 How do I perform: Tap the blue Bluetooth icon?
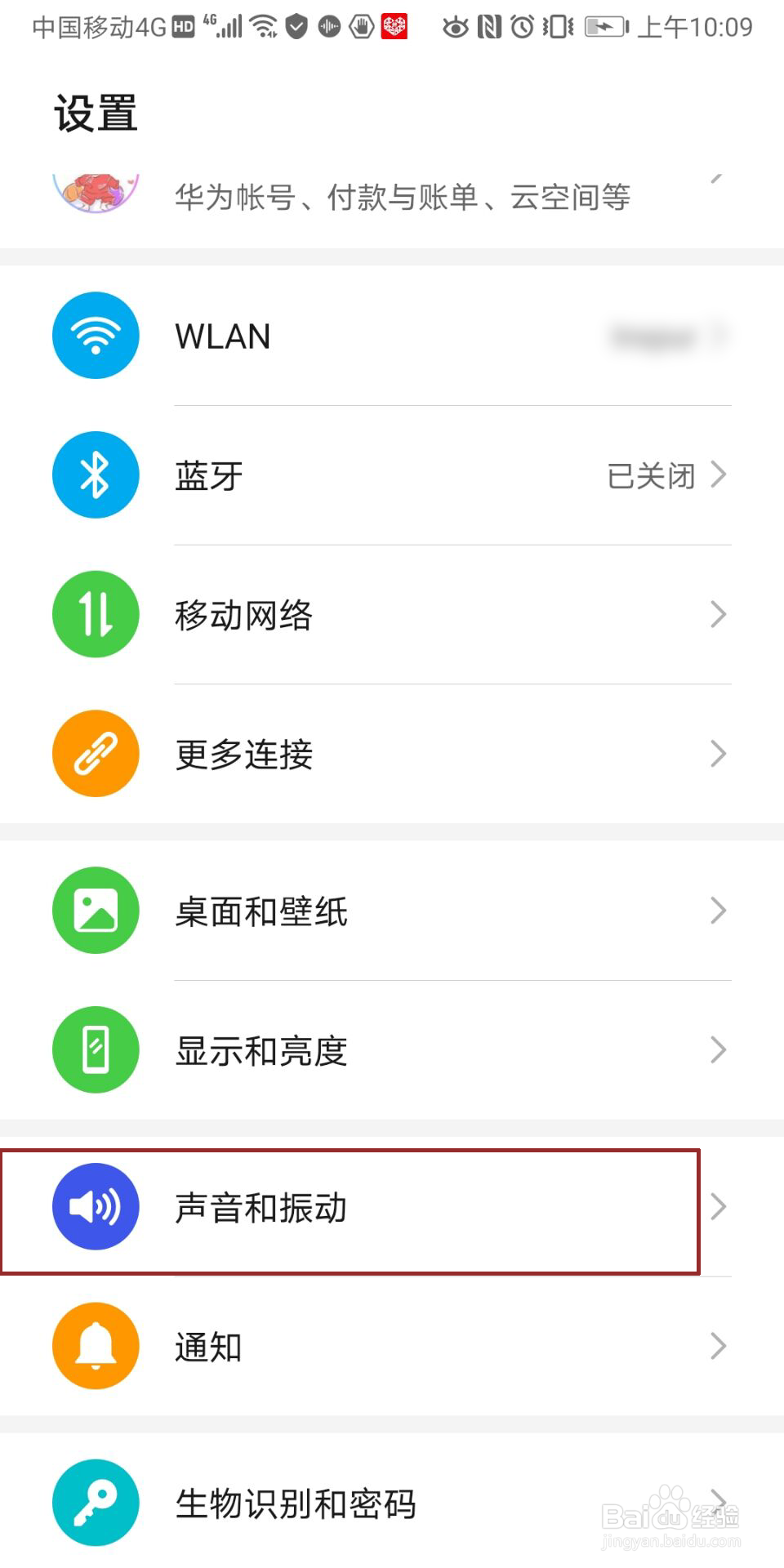(95, 474)
